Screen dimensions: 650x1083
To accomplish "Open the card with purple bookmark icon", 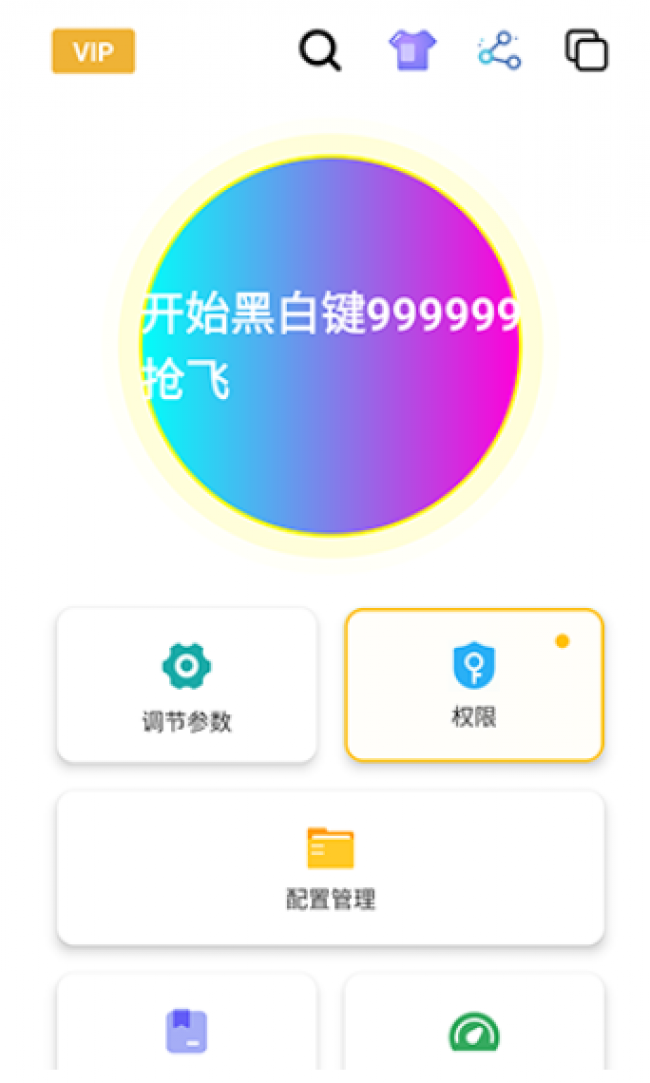I will pos(187,1028).
